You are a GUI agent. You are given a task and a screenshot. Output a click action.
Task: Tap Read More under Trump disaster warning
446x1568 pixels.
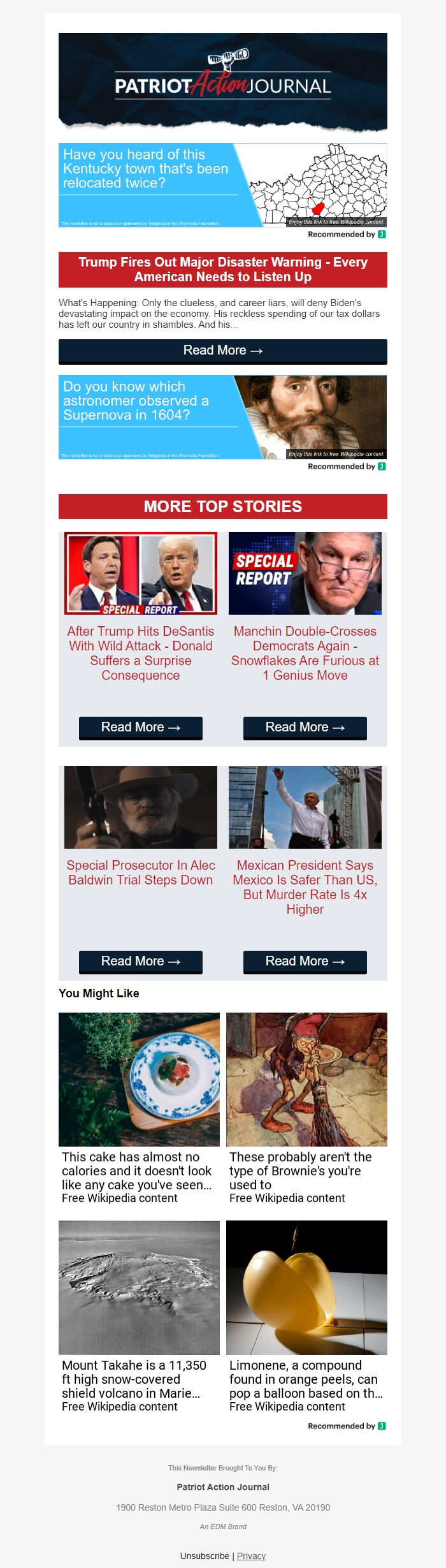click(222, 351)
